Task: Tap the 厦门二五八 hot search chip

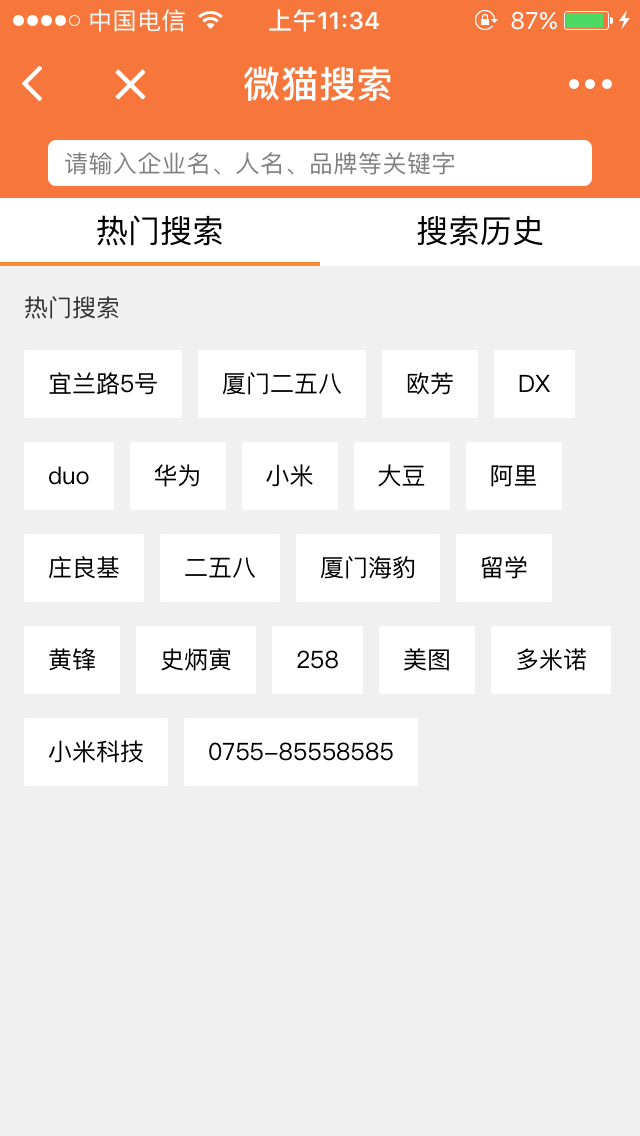Action: point(282,384)
